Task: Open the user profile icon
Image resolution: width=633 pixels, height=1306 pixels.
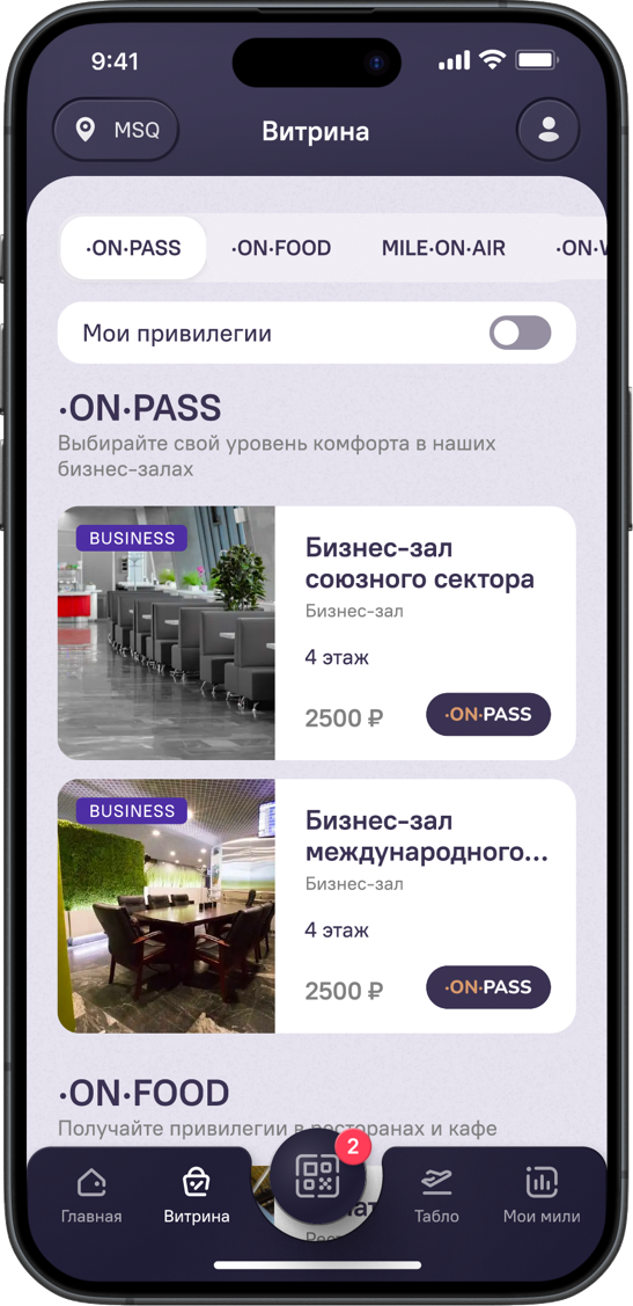Action: pos(547,130)
